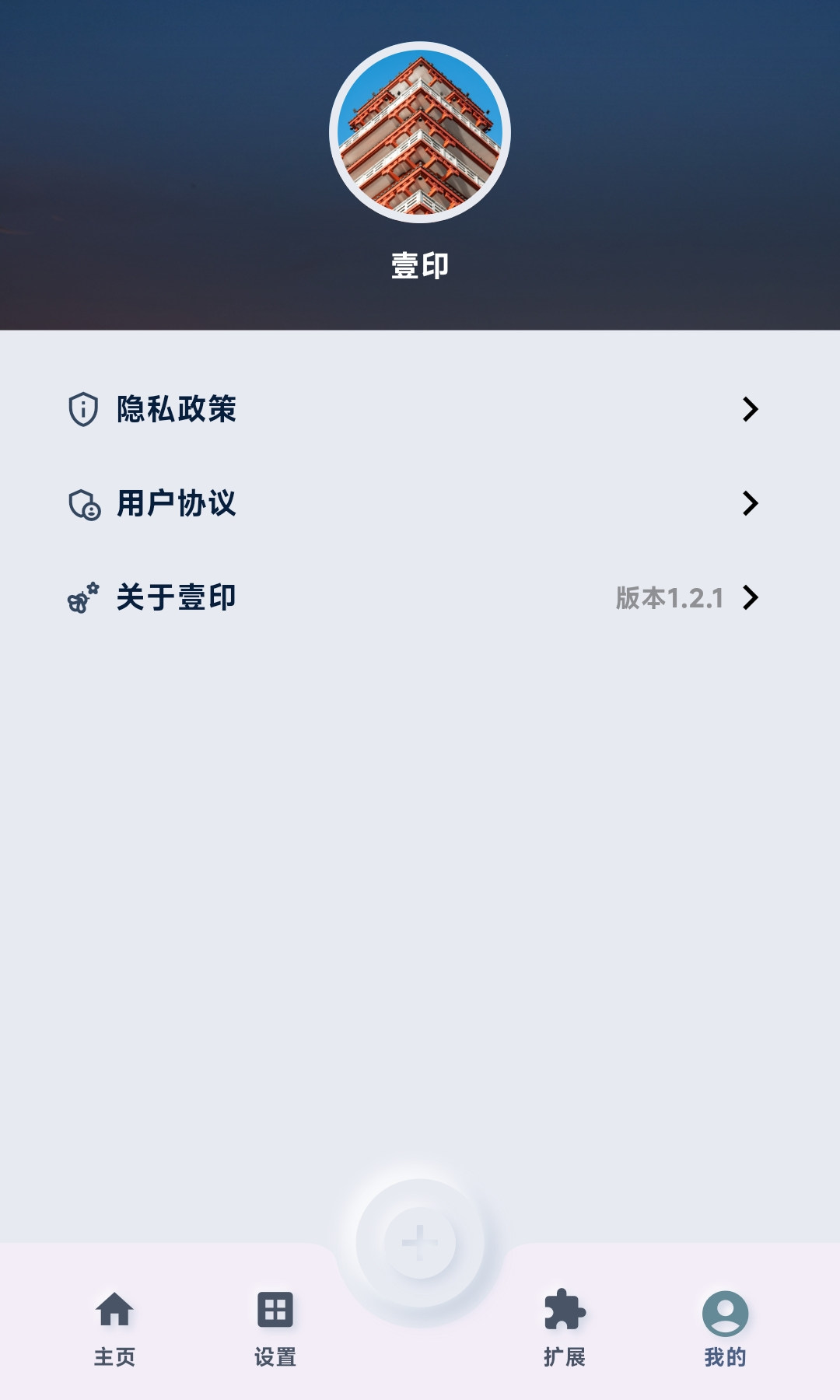Screen dimensions: 840x1400
Task: Tap the 壹印 profile avatar
Action: click(x=420, y=132)
